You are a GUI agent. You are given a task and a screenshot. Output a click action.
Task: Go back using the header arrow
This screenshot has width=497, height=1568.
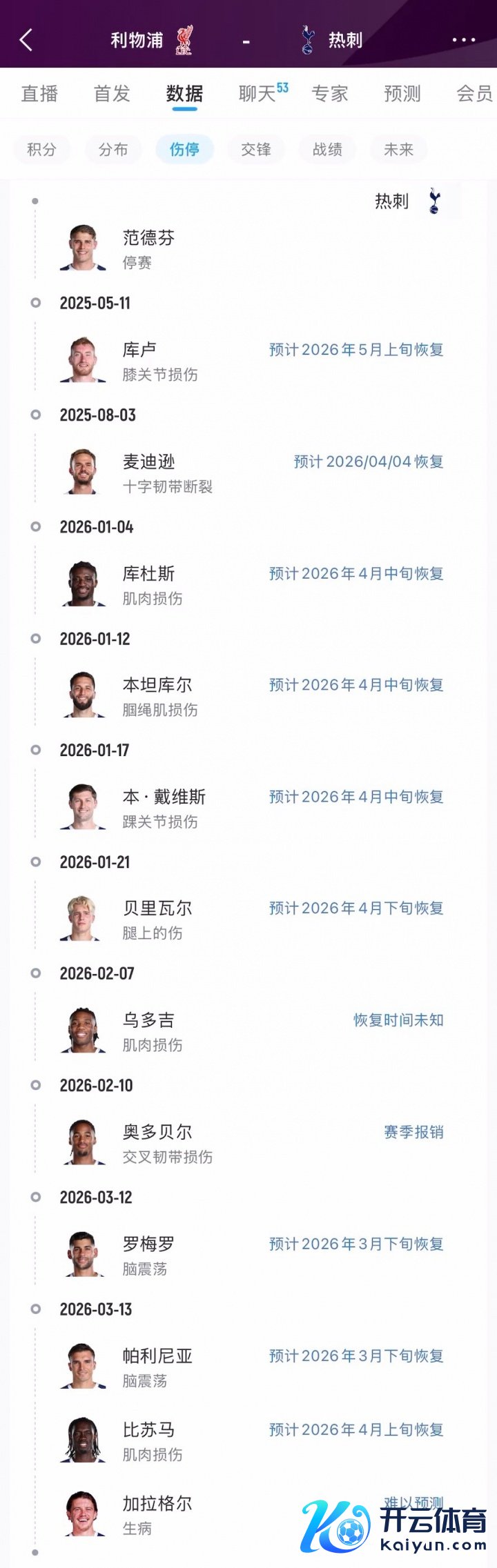26,40
